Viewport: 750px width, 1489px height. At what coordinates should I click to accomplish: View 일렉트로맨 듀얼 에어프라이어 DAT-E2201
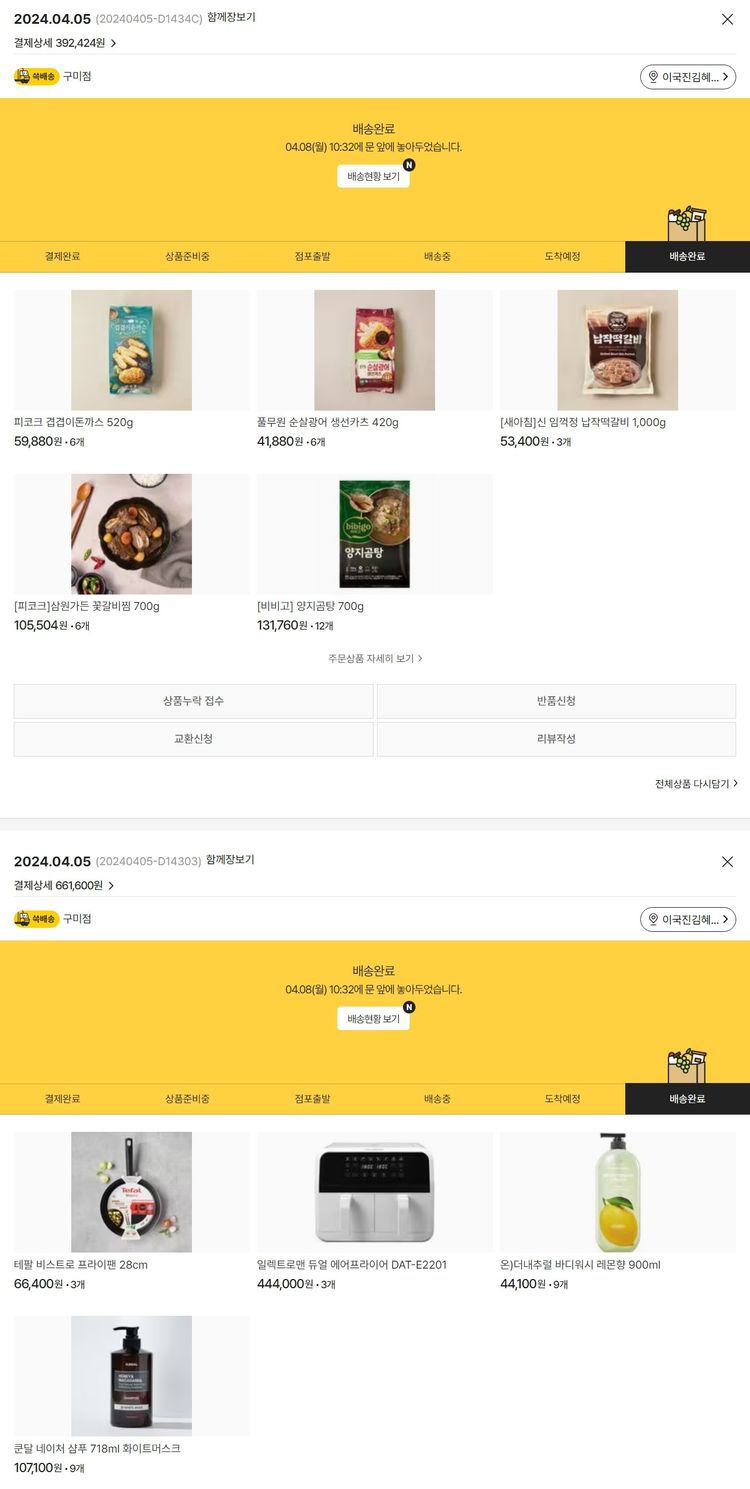(374, 1192)
